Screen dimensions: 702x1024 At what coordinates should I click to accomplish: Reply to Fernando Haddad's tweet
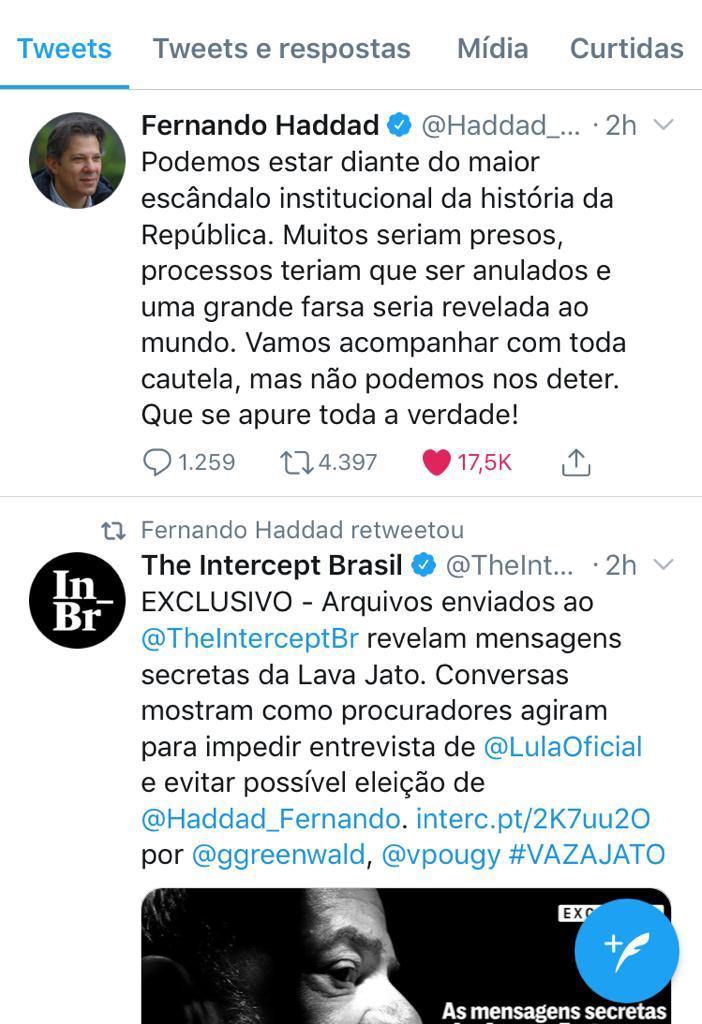(x=158, y=462)
